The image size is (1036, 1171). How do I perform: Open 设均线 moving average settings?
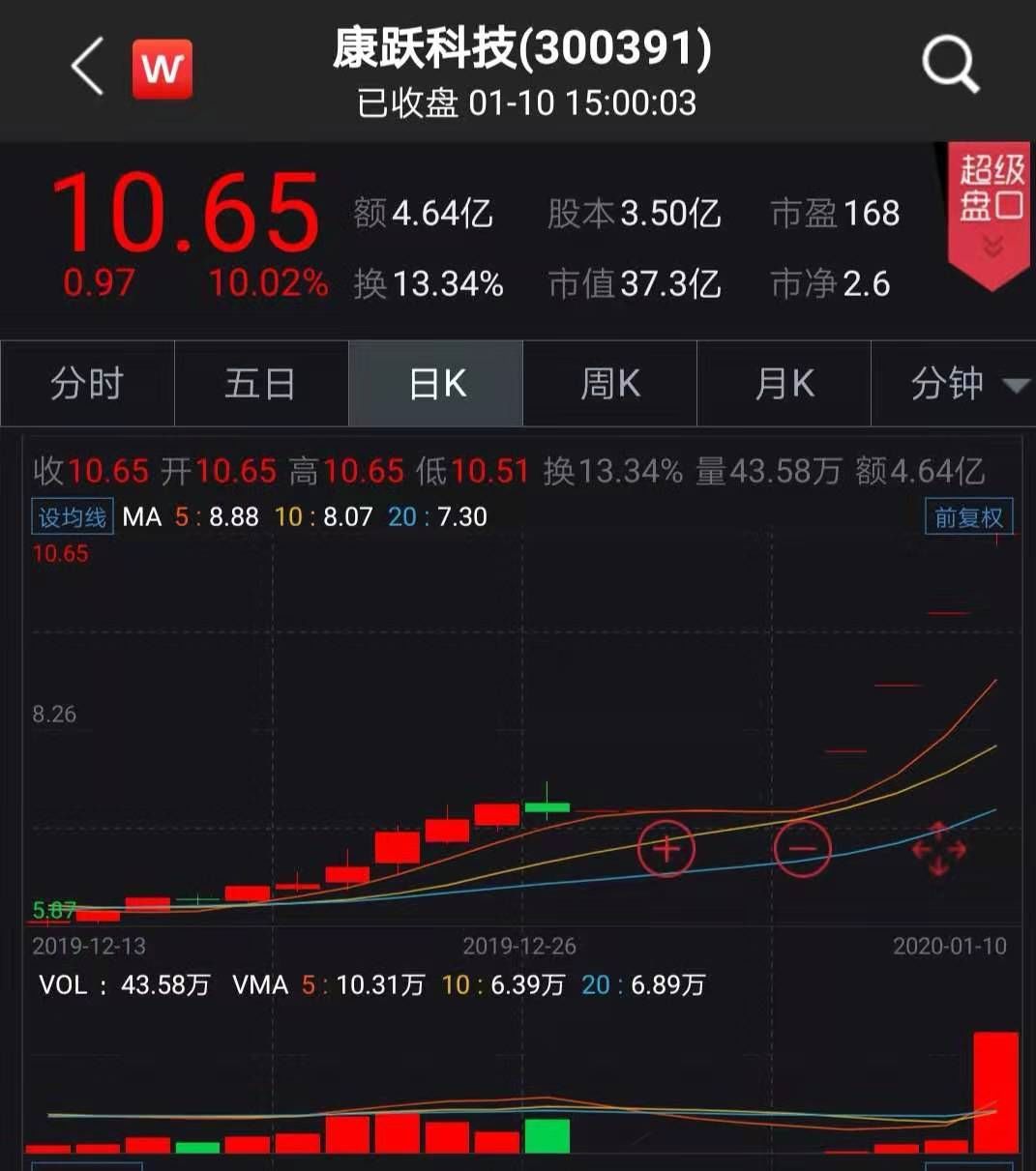[x=71, y=516]
